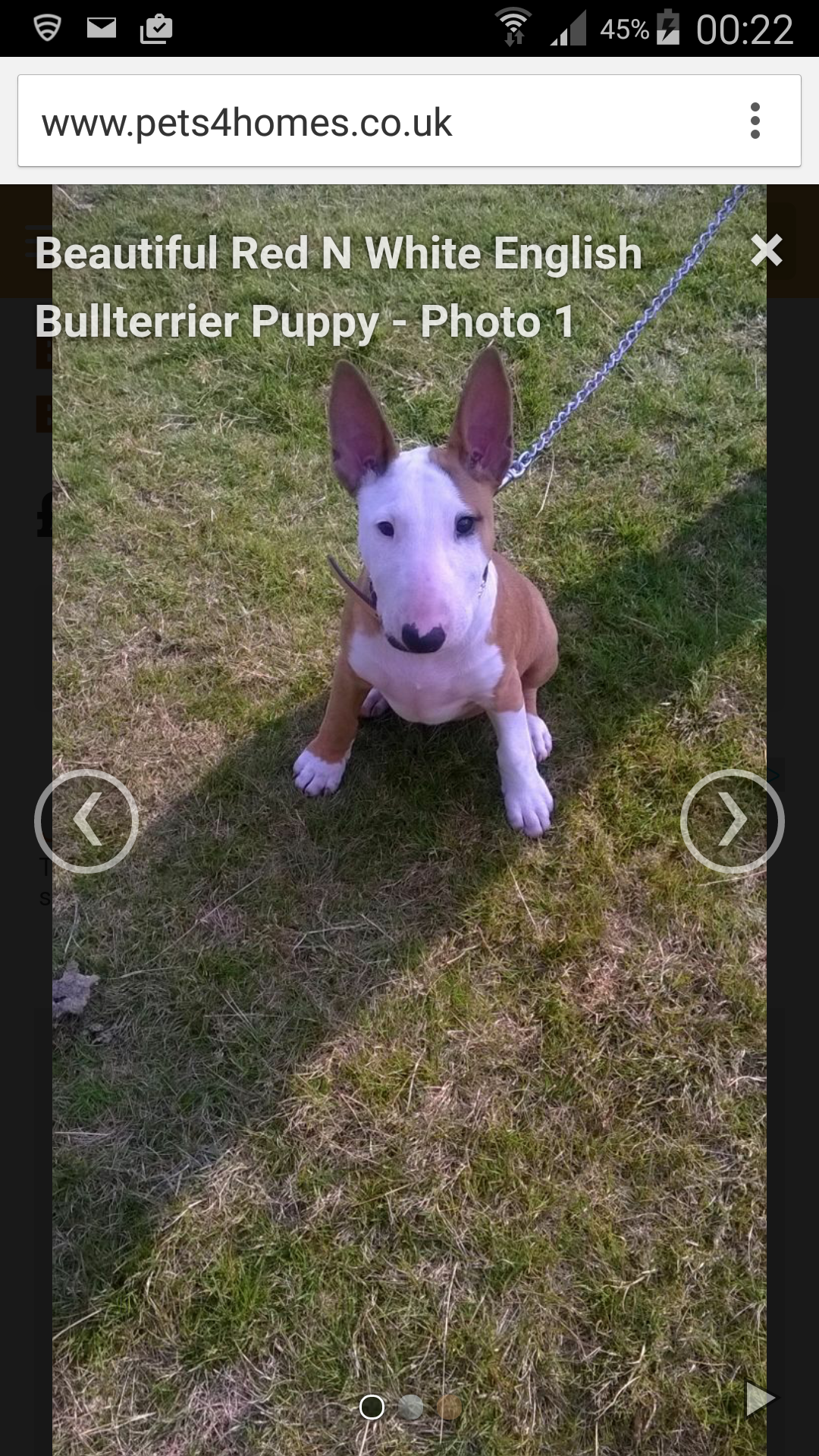Open the browser overflow menu
This screenshot has width=819, height=1456.
coord(755,121)
